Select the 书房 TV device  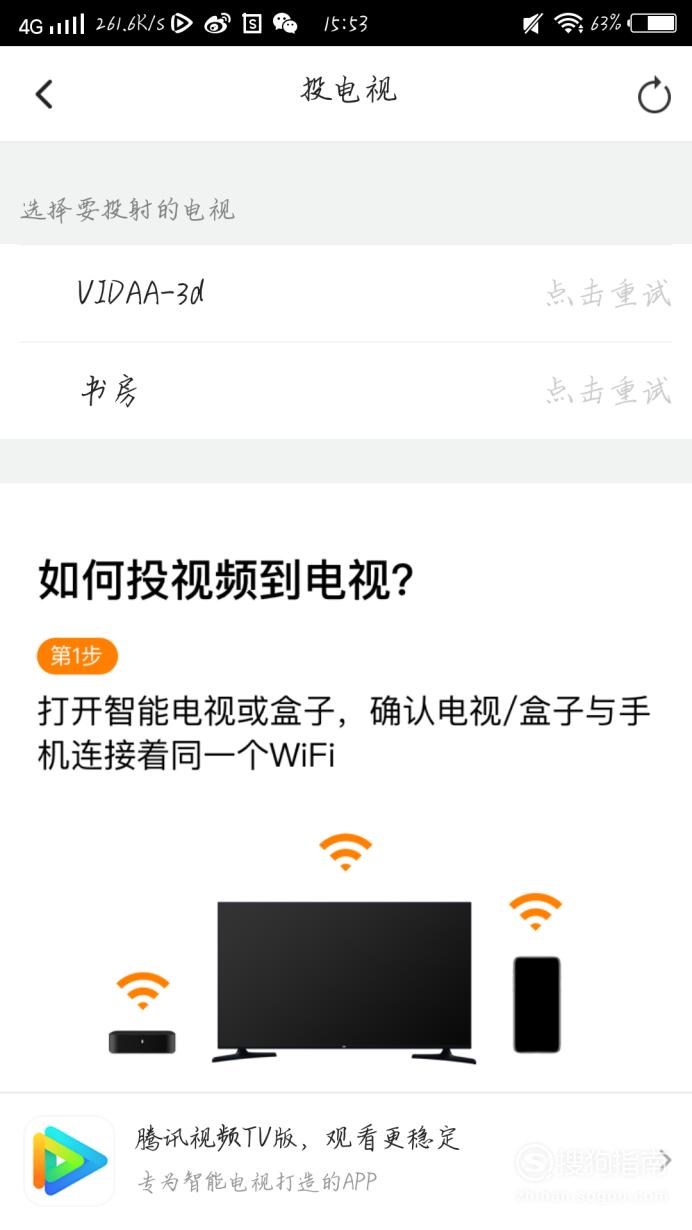click(x=346, y=390)
